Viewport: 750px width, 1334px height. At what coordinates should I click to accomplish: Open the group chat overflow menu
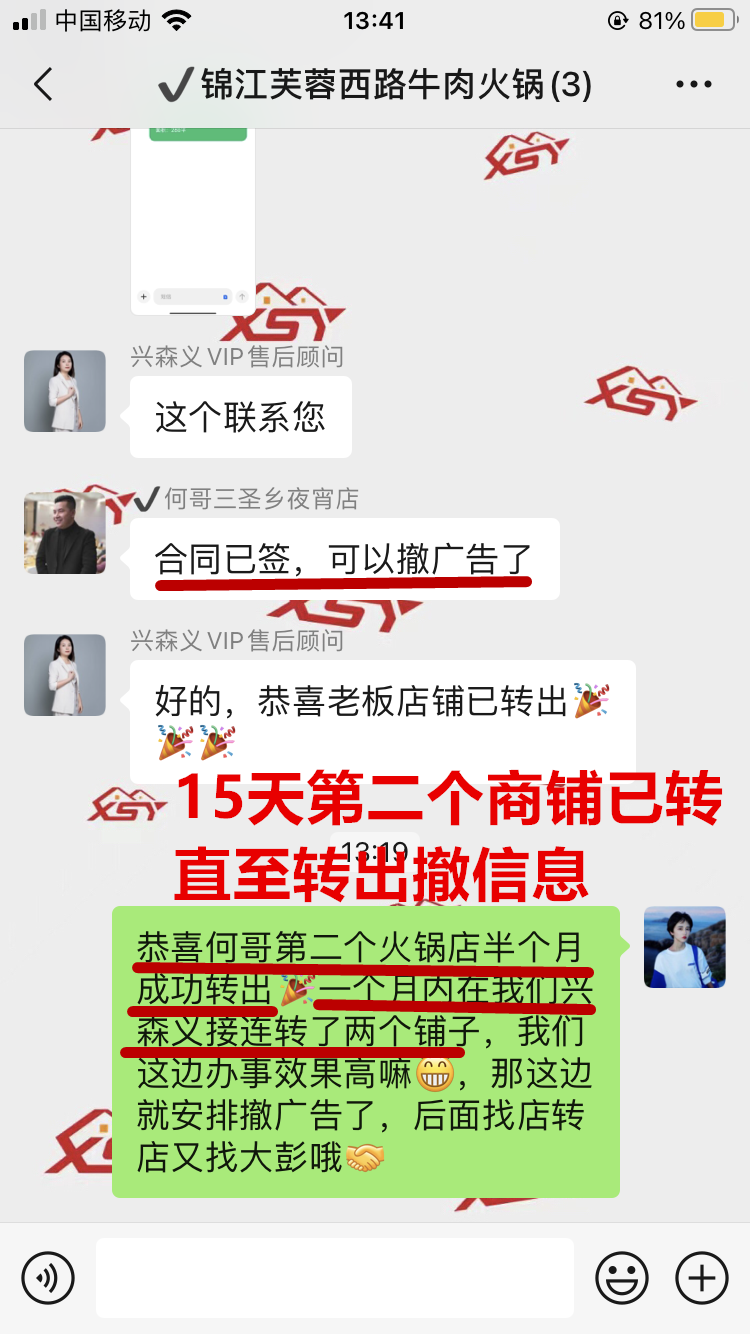click(693, 85)
